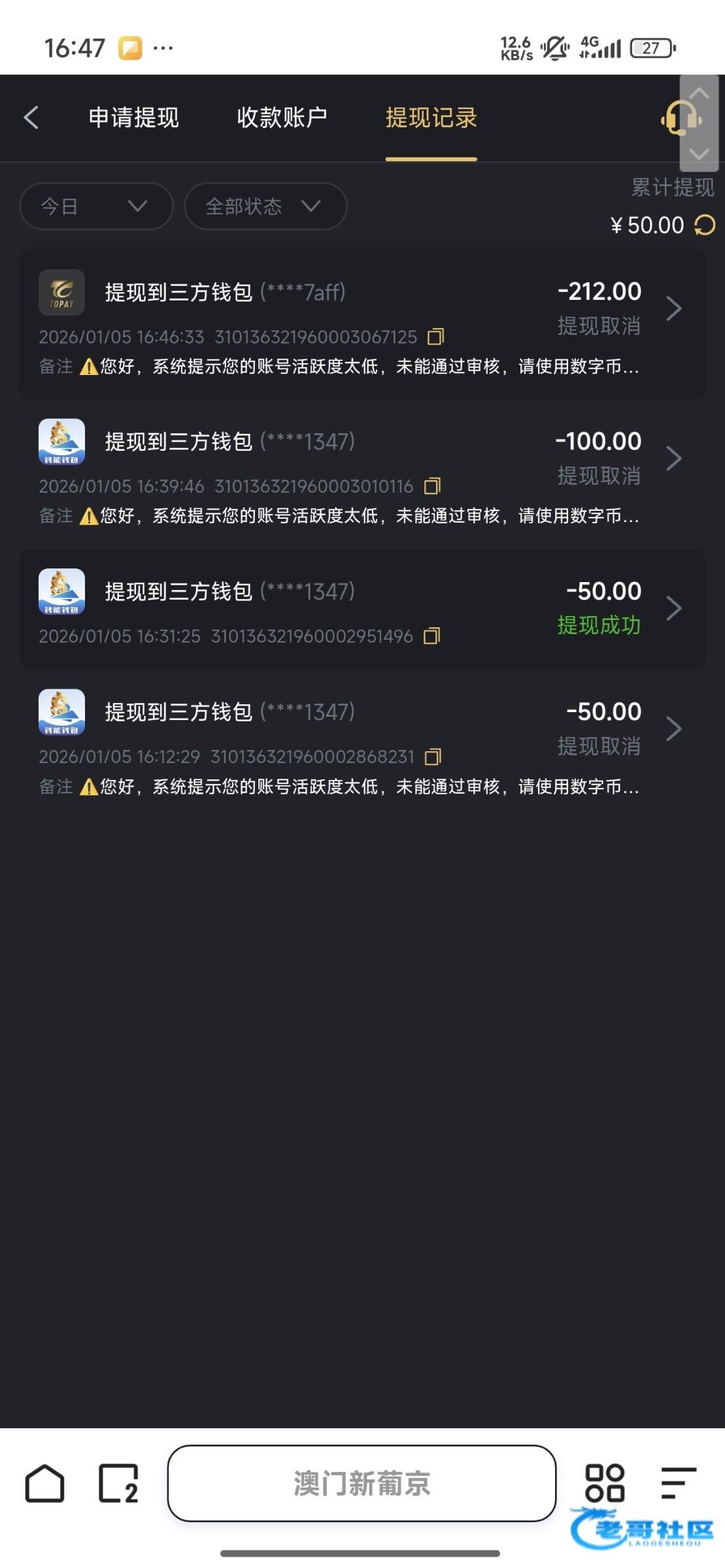Copy order number ending in 3067125

(435, 337)
